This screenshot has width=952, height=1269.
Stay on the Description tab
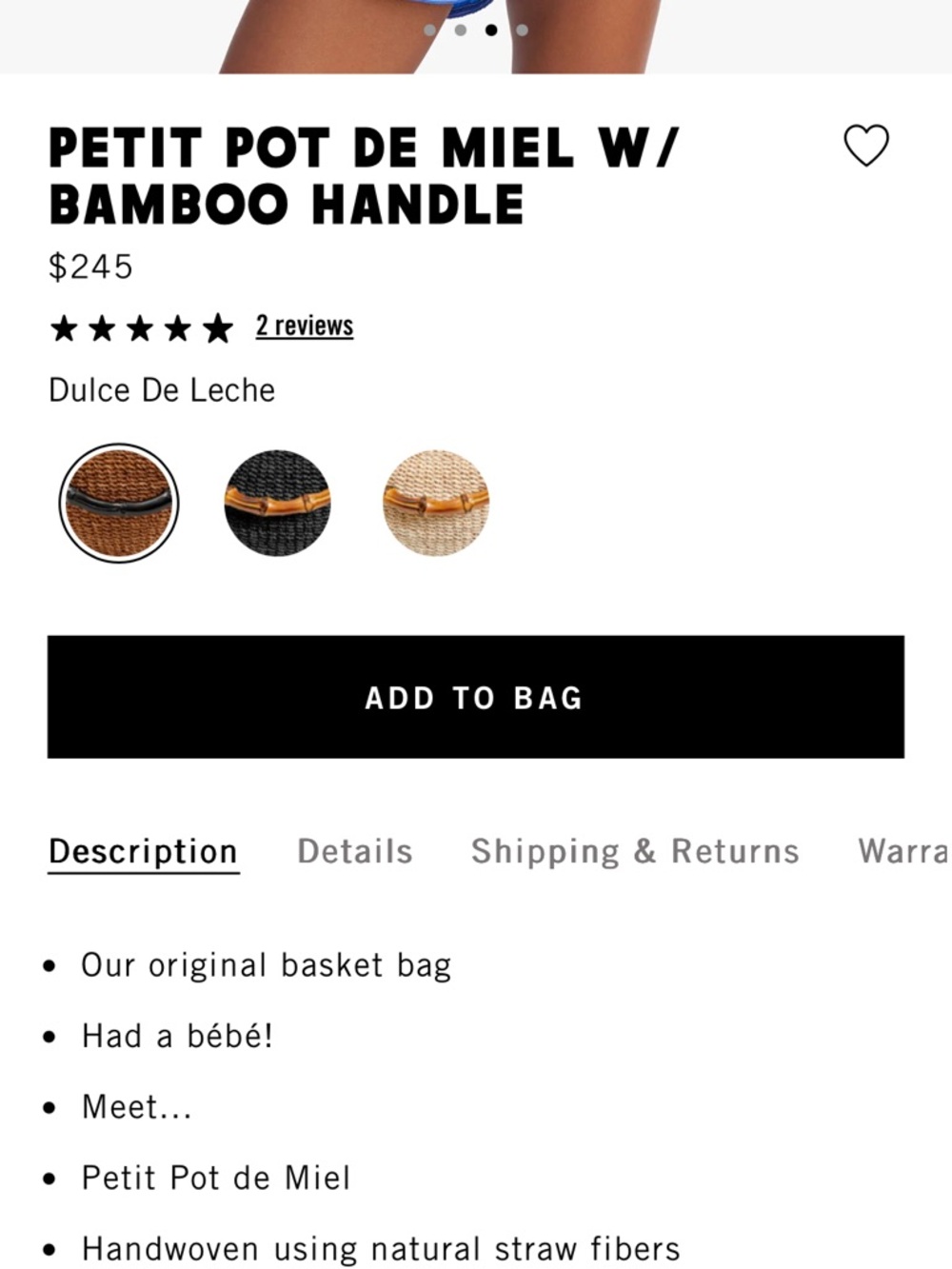coord(143,850)
